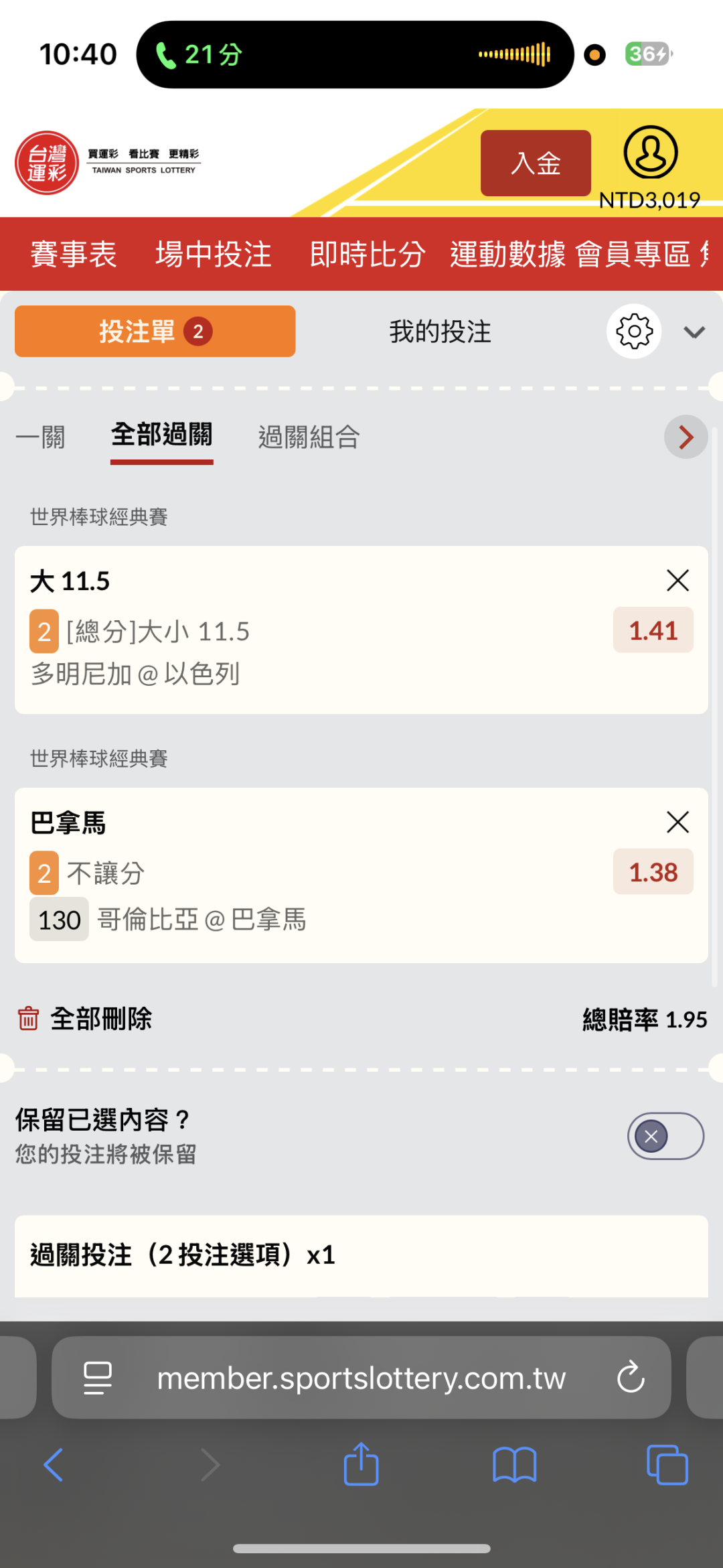This screenshot has height=1568, width=723.
Task: Reload the page in Safari
Action: click(631, 1378)
